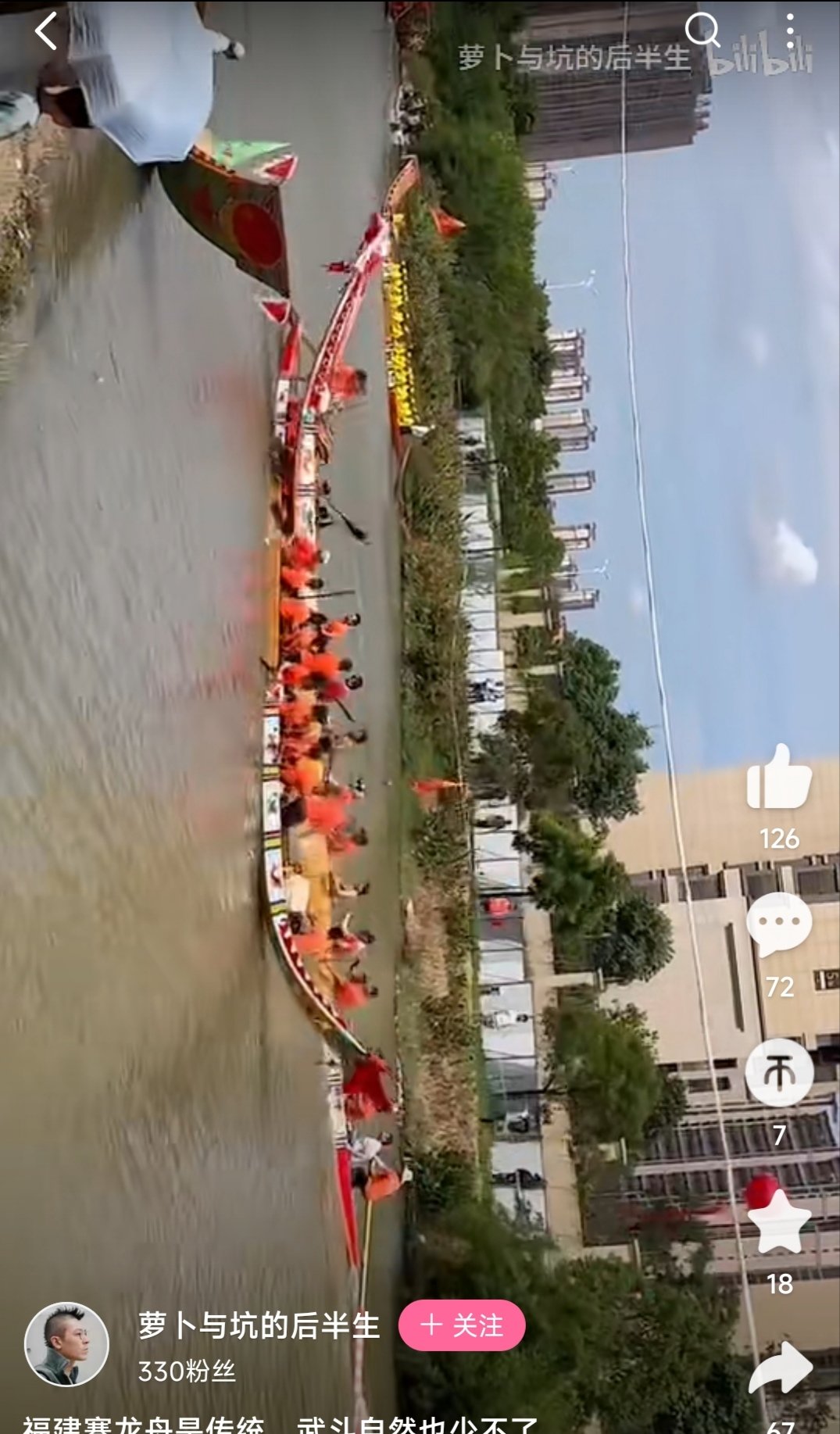Follow 萝卜与坑的后半生 via 关注 button
The image size is (840, 1434).
[x=462, y=1325]
